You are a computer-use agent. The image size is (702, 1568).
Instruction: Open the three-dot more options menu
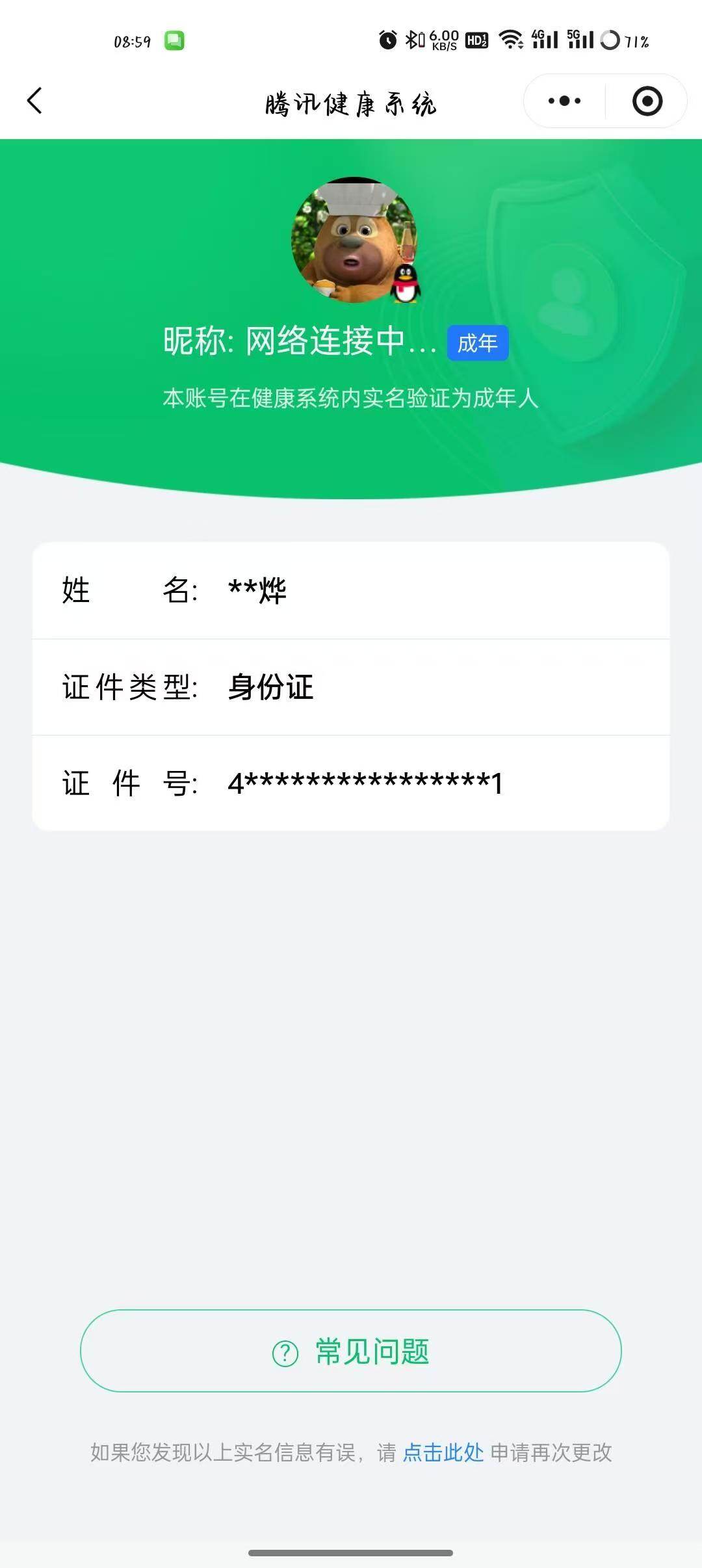point(564,101)
